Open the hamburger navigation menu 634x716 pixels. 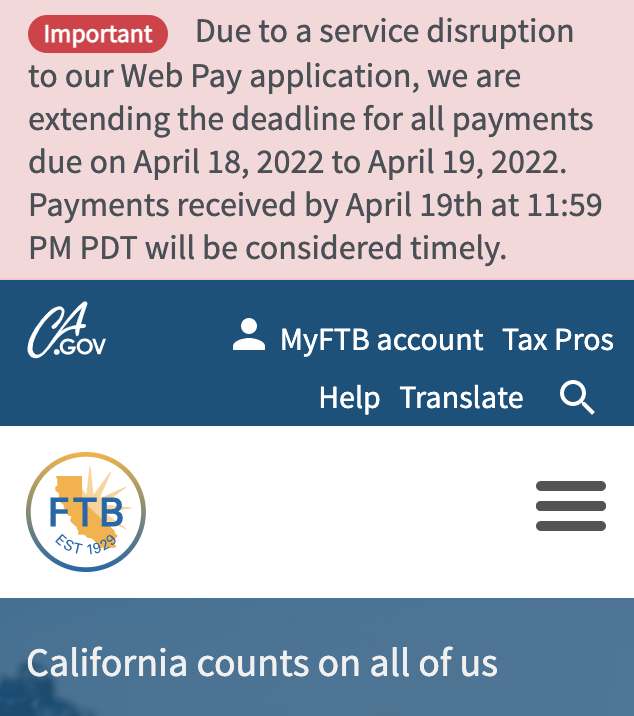coord(570,506)
